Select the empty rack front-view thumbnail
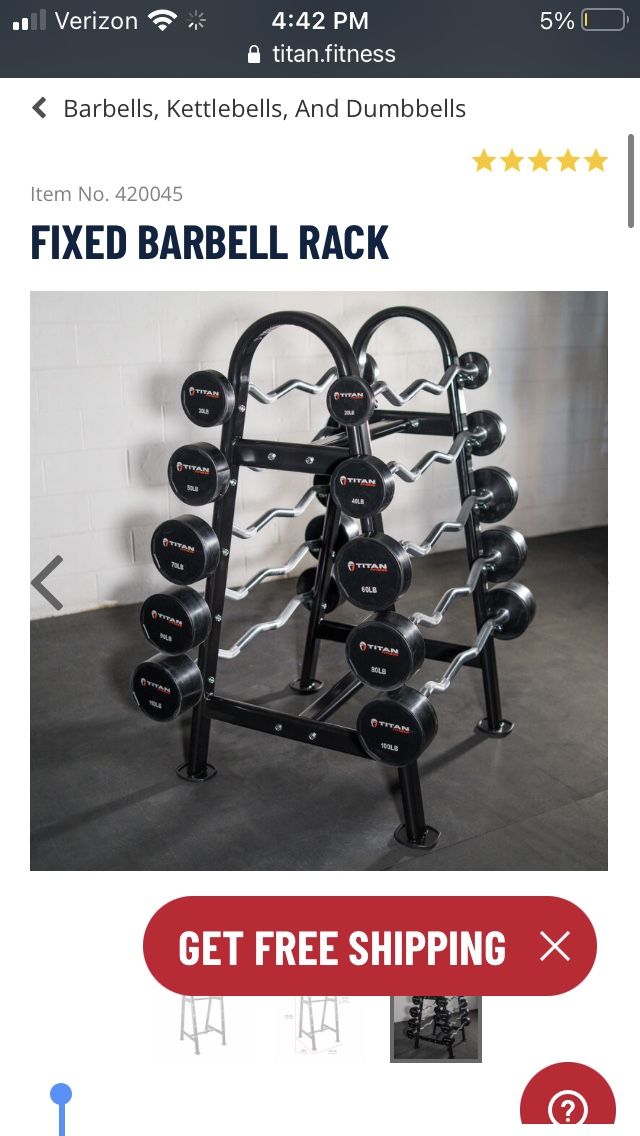Image resolution: width=640 pixels, height=1136 pixels. pos(201,1026)
